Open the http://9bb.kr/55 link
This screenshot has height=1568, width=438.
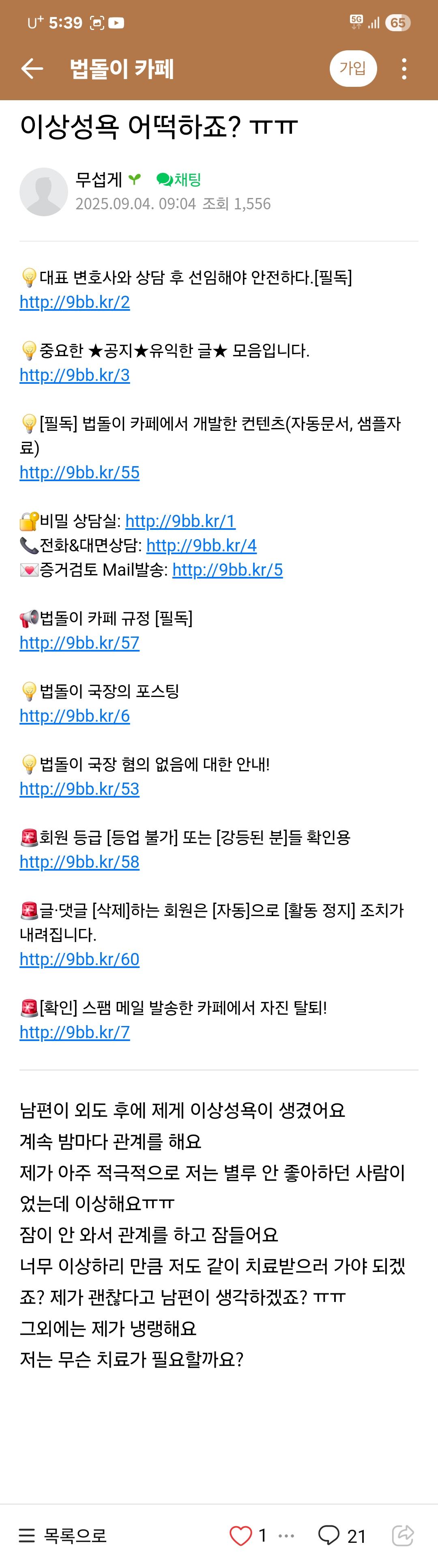click(x=79, y=472)
